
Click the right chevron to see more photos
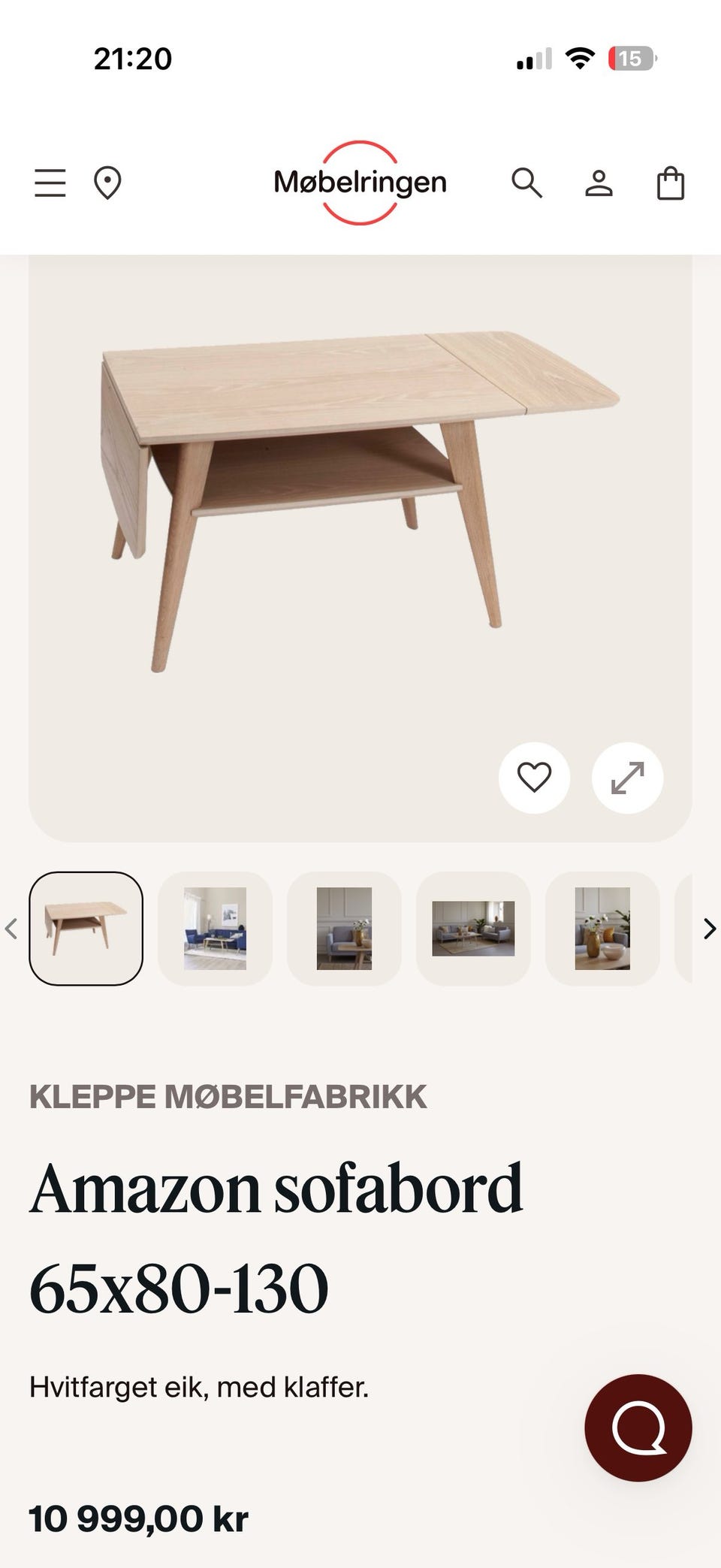pos(709,929)
